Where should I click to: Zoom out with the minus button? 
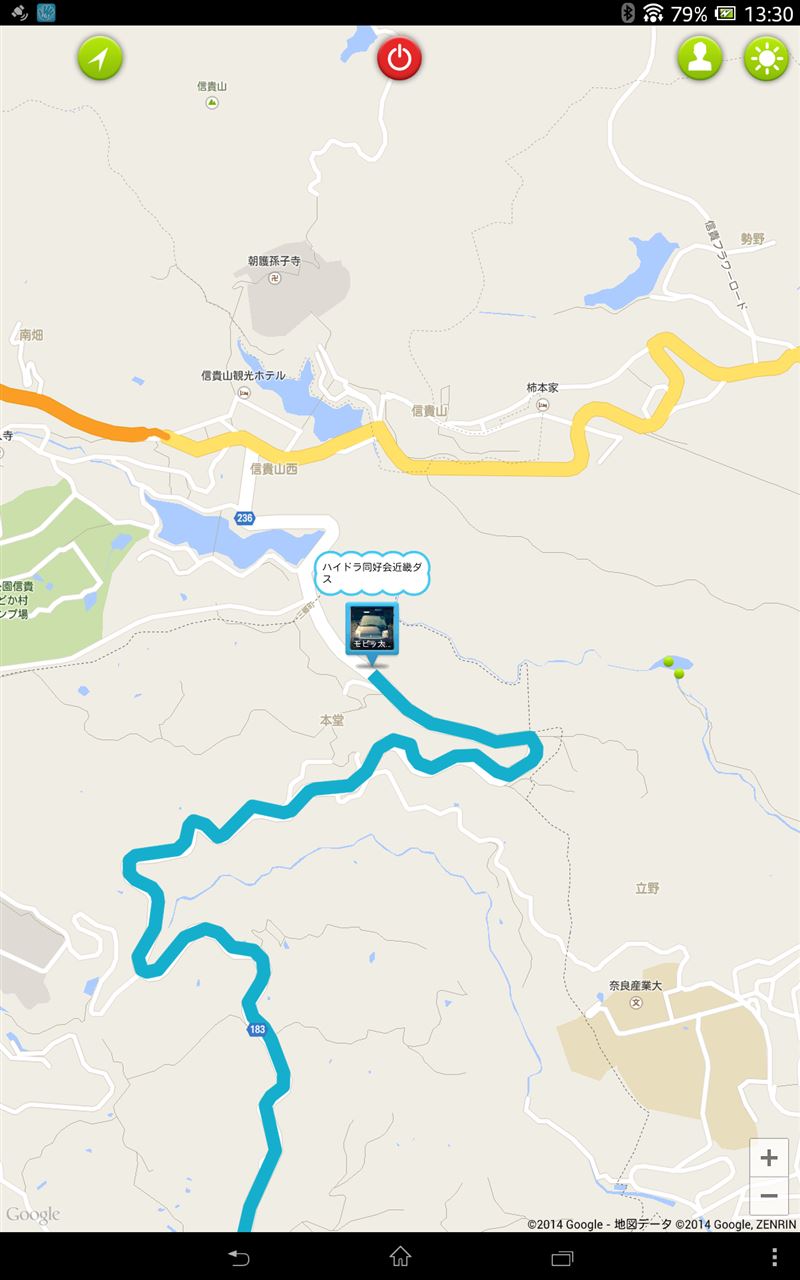click(769, 1196)
